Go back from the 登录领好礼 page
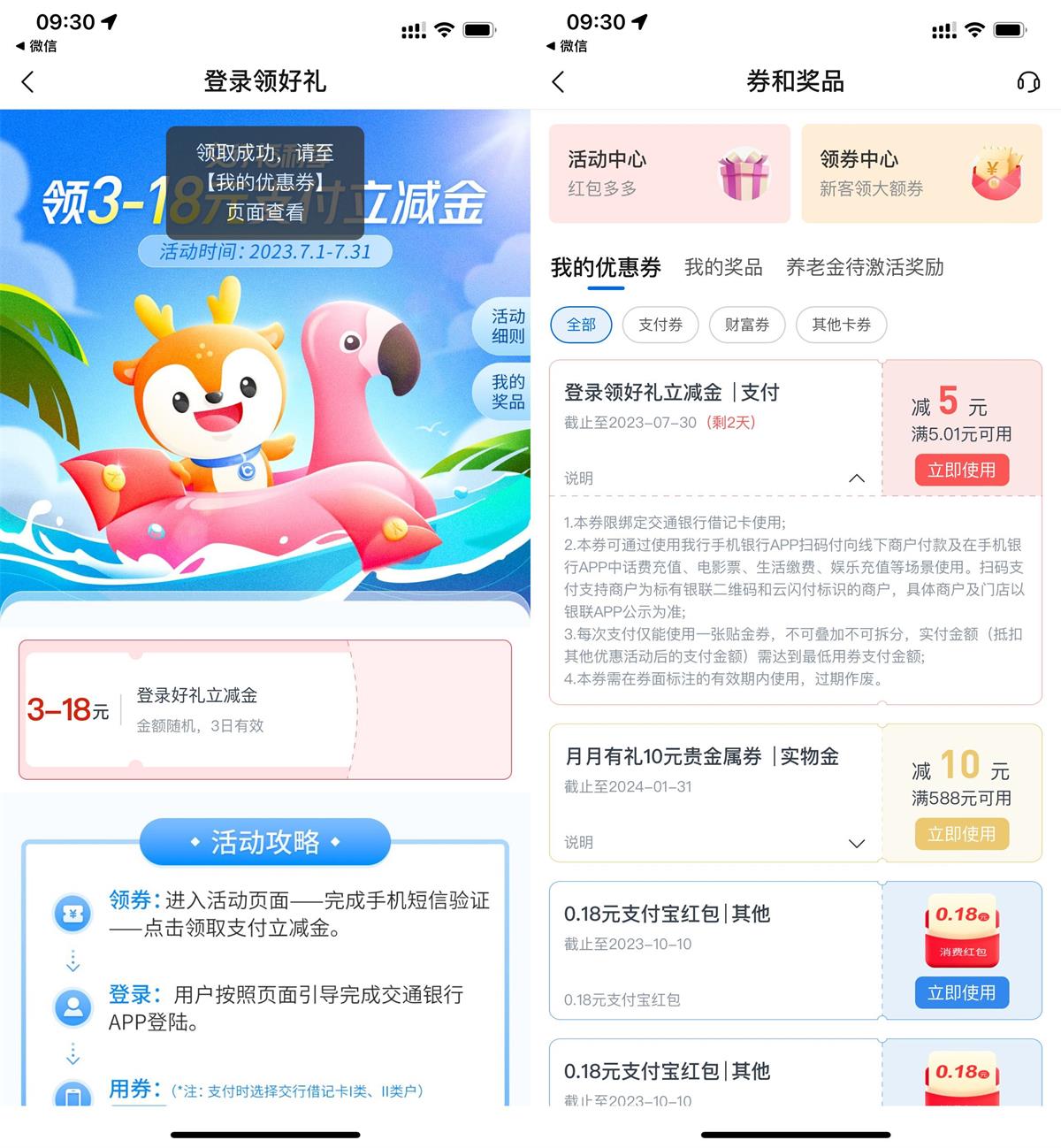This screenshot has width=1061, height=1148. point(28,82)
